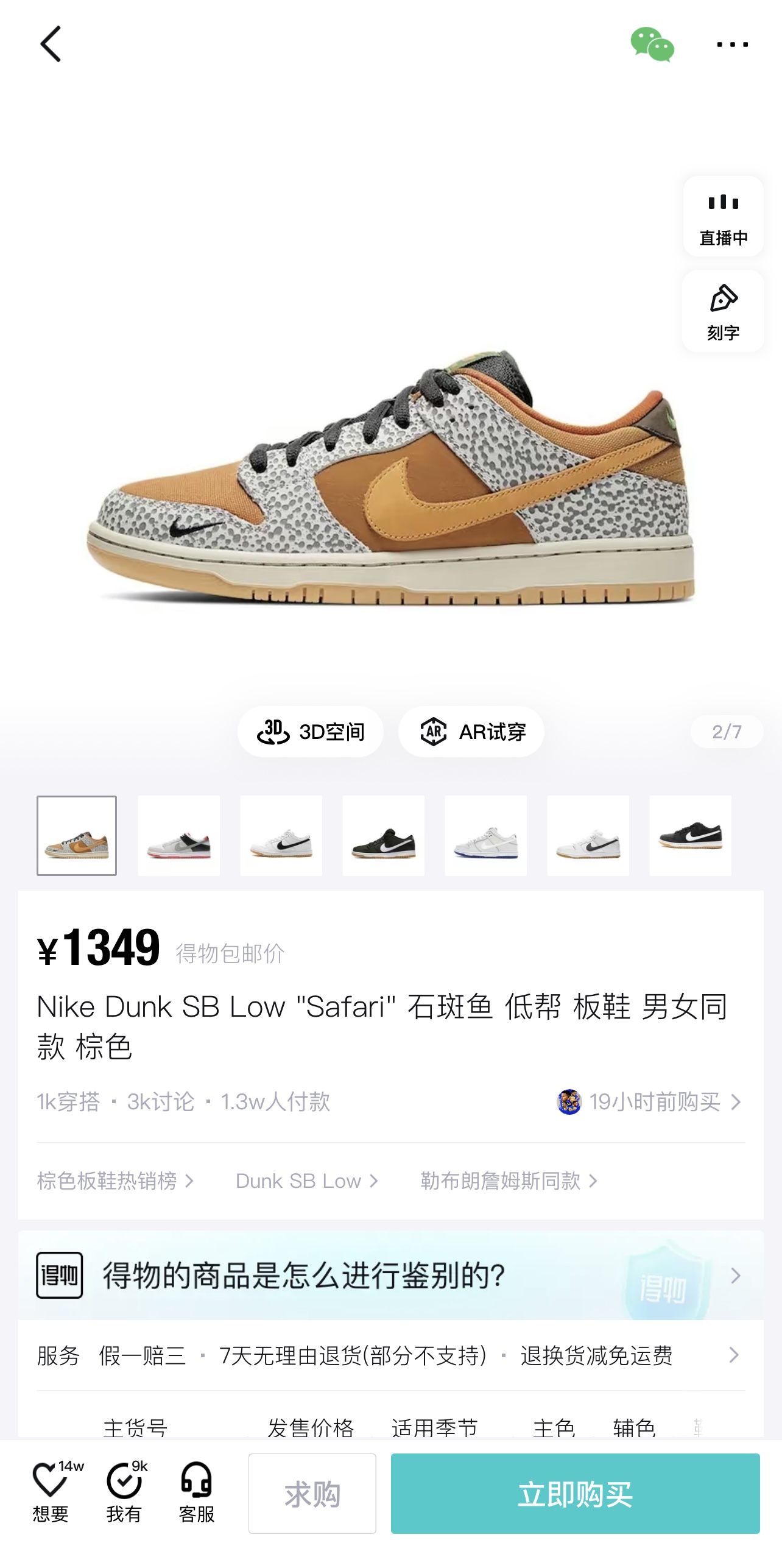Tap the 求购 bid button

312,1494
